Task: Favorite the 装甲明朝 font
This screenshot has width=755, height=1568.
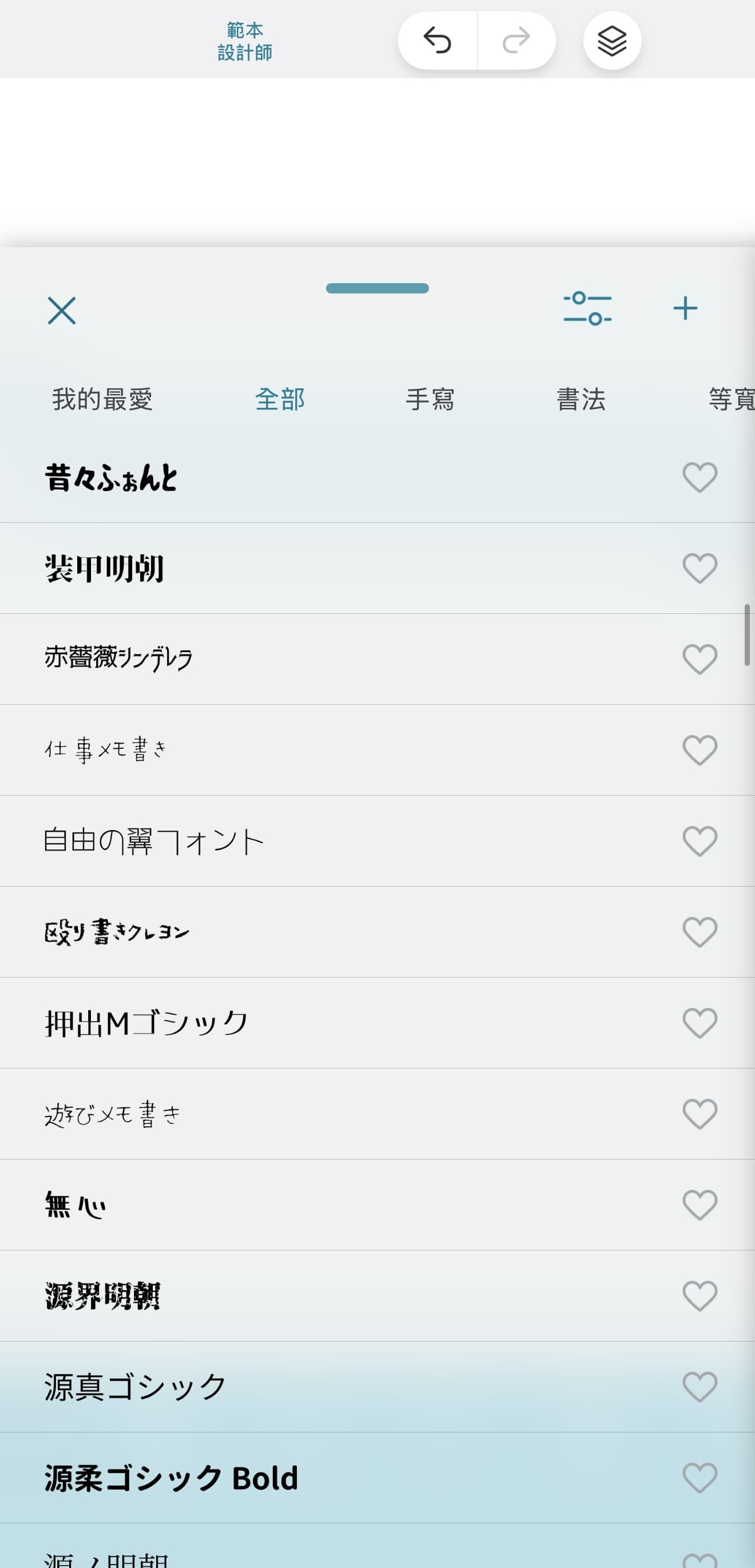Action: point(700,568)
